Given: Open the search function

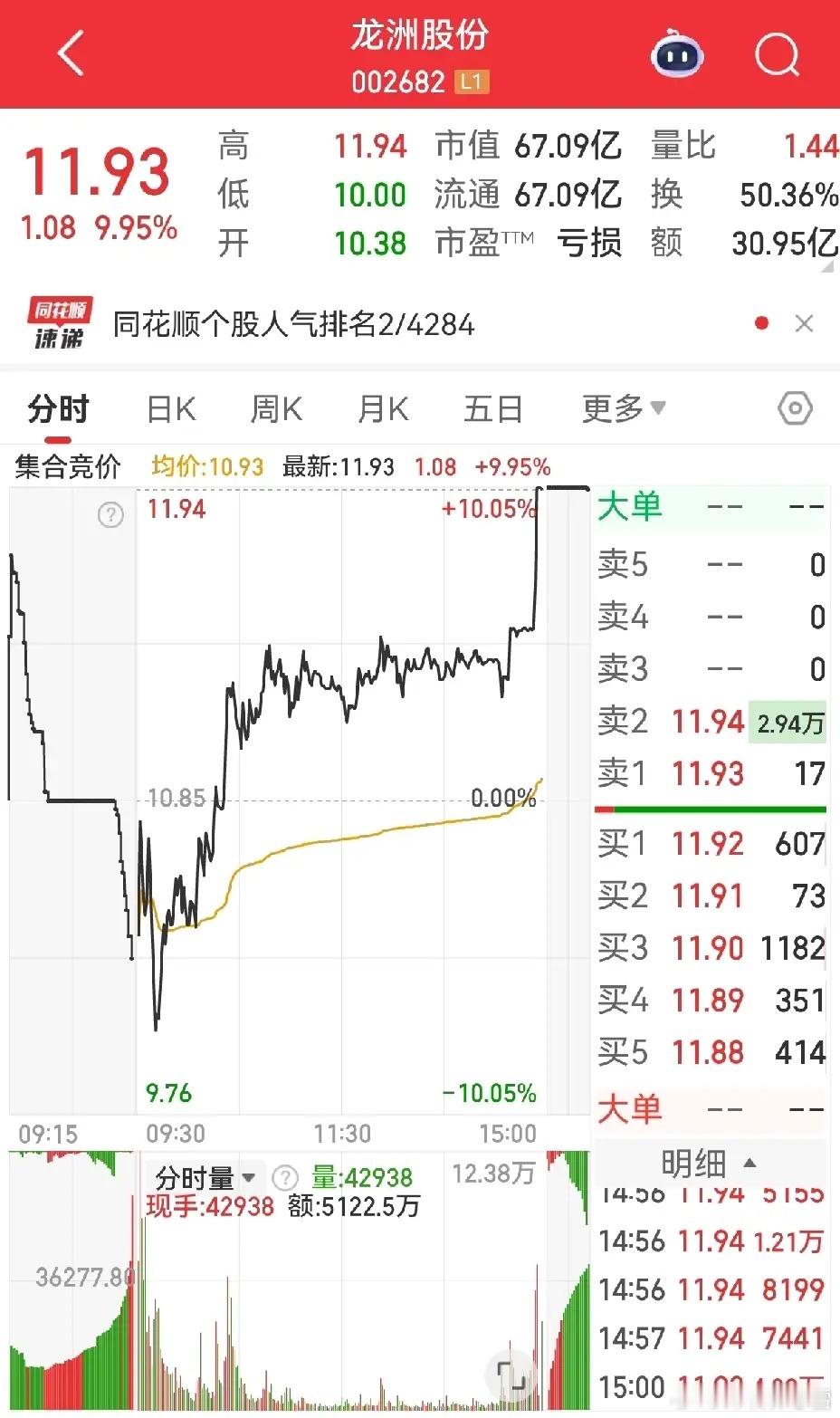Looking at the screenshot, I should 777,54.
